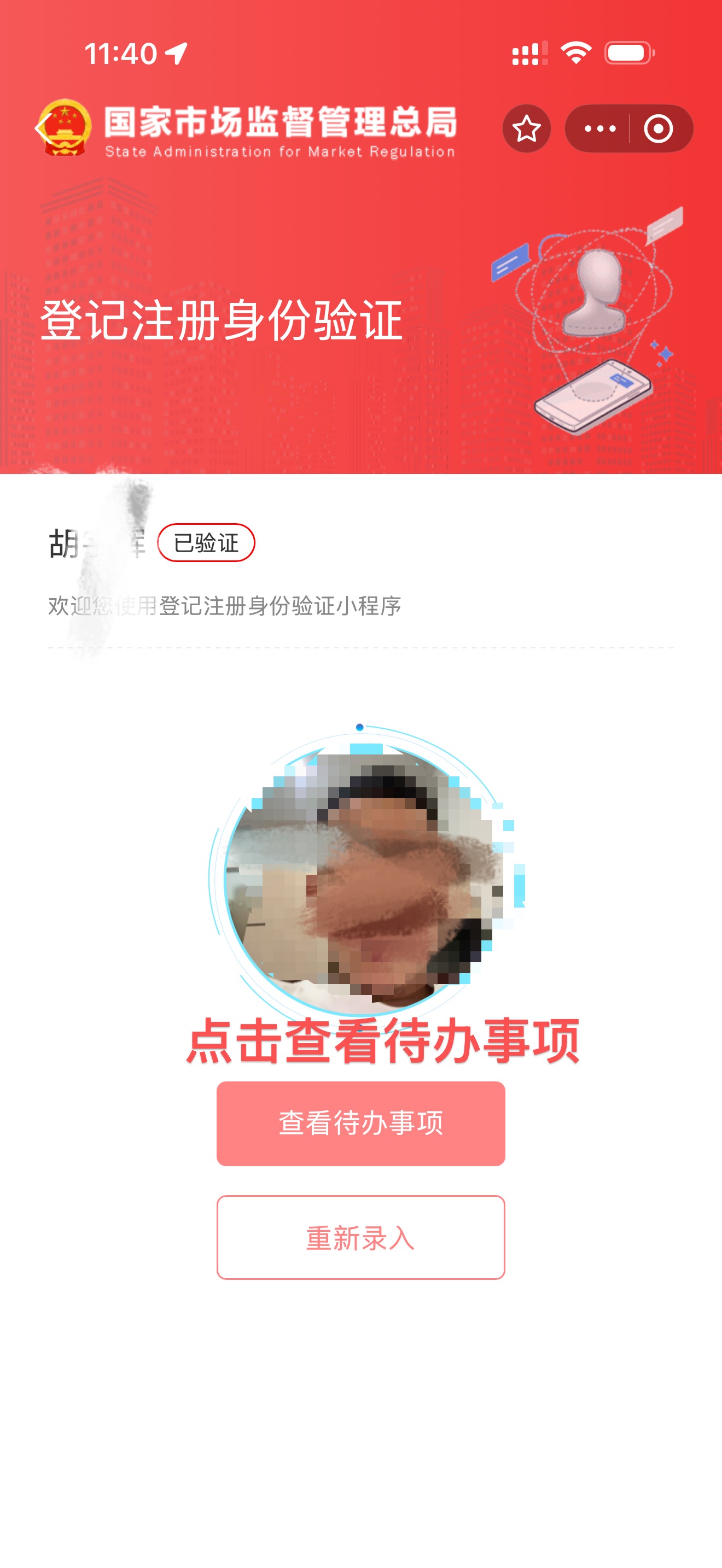Select 重新录入 to re-enter info
The height and width of the screenshot is (1568, 722).
[360, 1237]
